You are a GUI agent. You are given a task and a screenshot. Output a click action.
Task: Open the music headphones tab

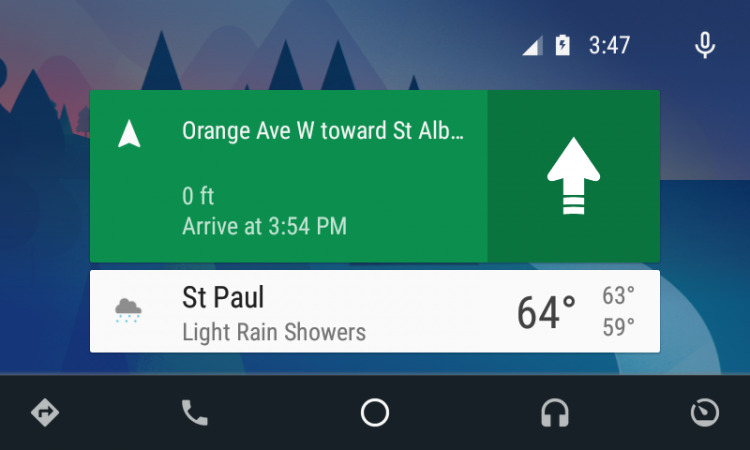tap(554, 412)
